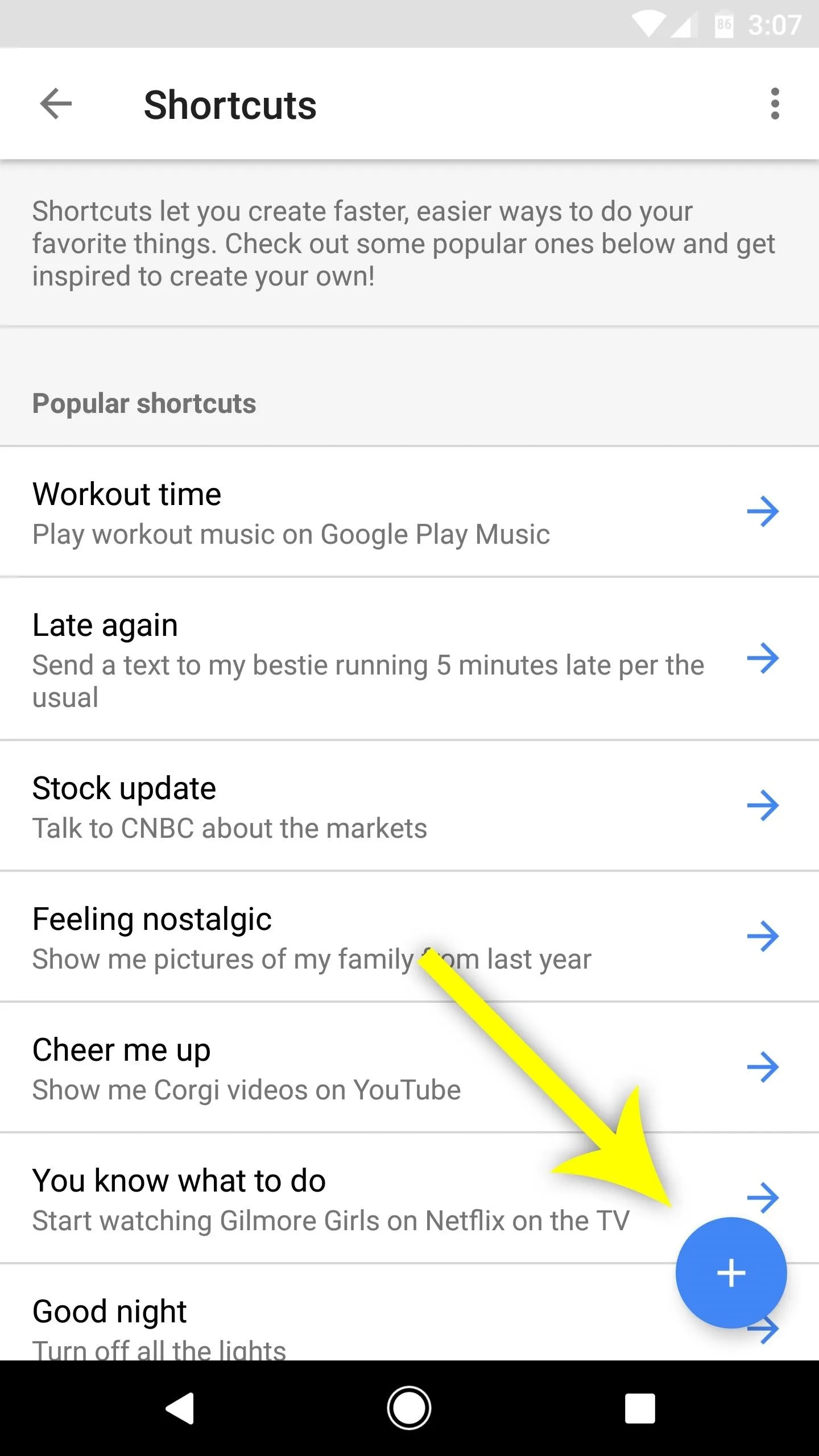This screenshot has height=1456, width=819.
Task: Open the three-dot overflow menu
Action: pyautogui.click(x=775, y=104)
